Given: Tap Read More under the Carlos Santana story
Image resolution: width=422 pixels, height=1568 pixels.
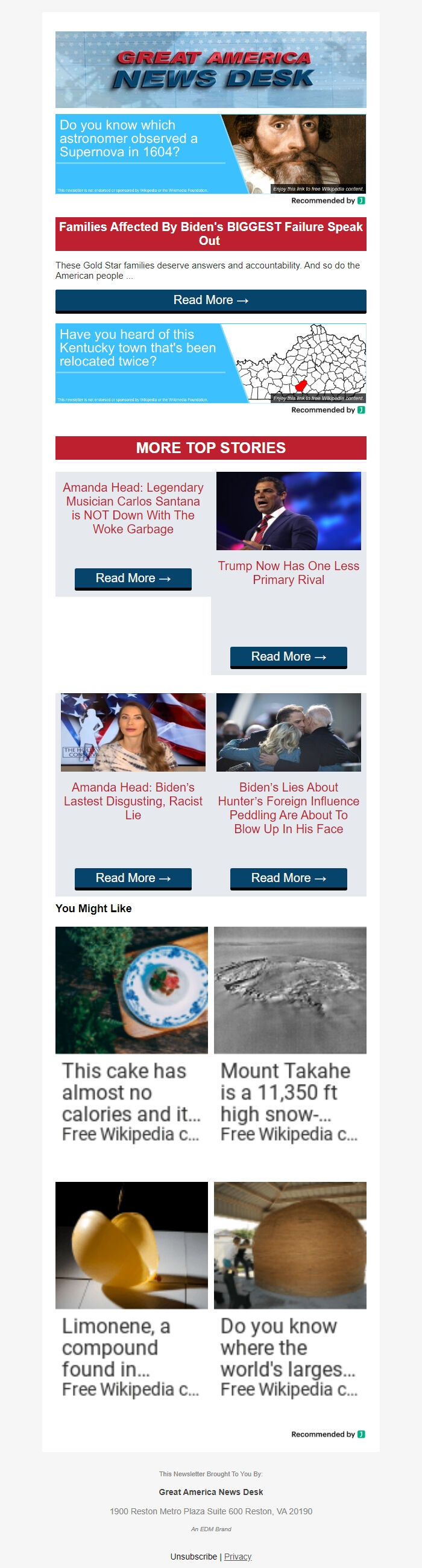Looking at the screenshot, I should click(133, 578).
